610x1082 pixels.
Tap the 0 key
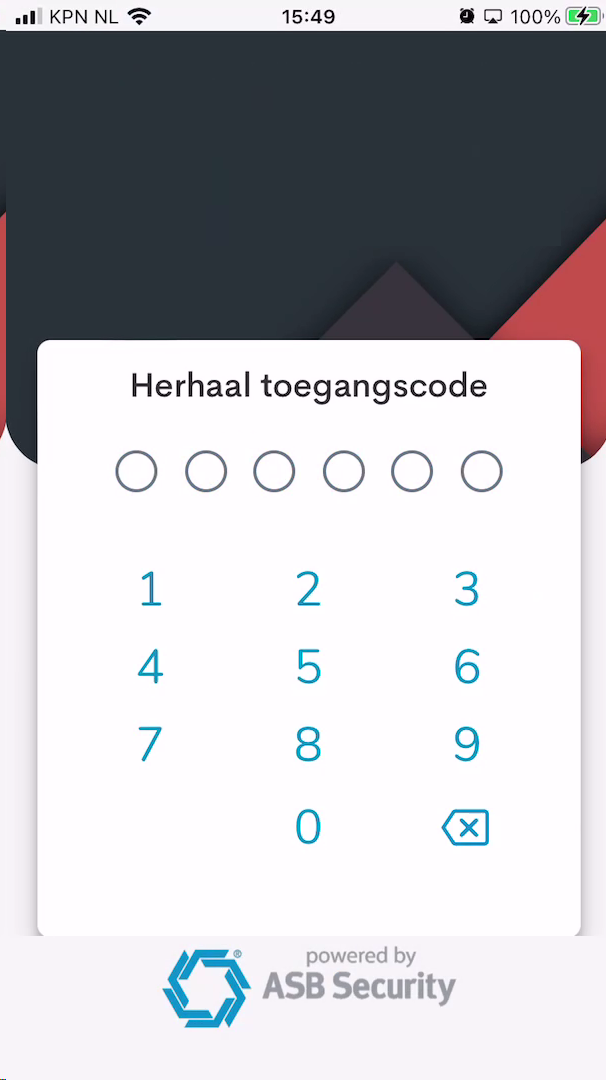(308, 827)
